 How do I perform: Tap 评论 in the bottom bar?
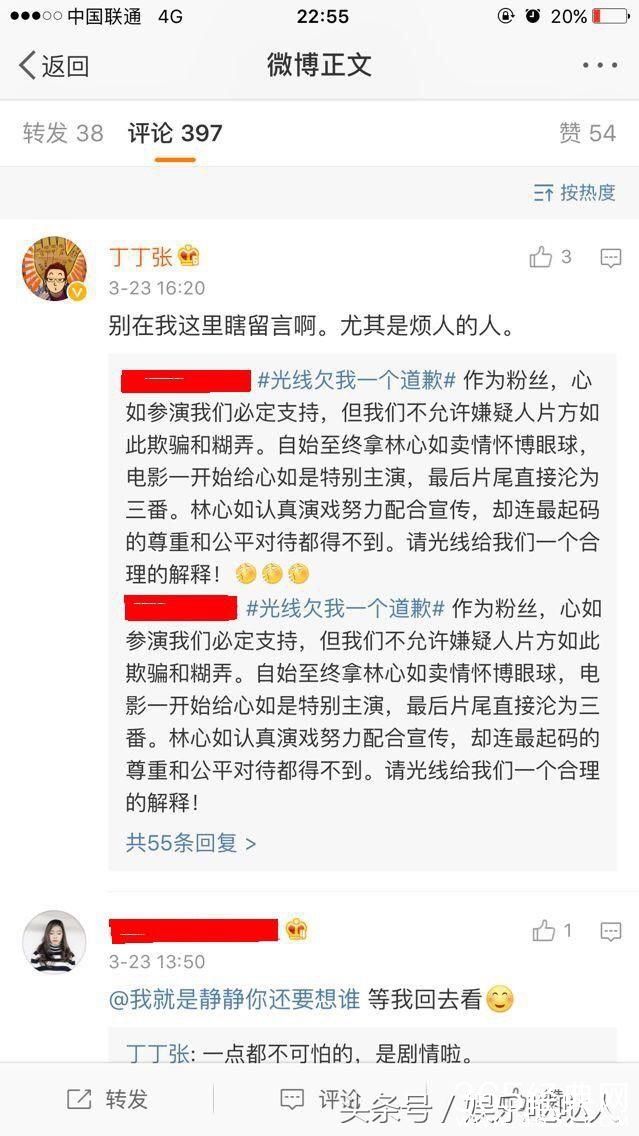point(320,1099)
